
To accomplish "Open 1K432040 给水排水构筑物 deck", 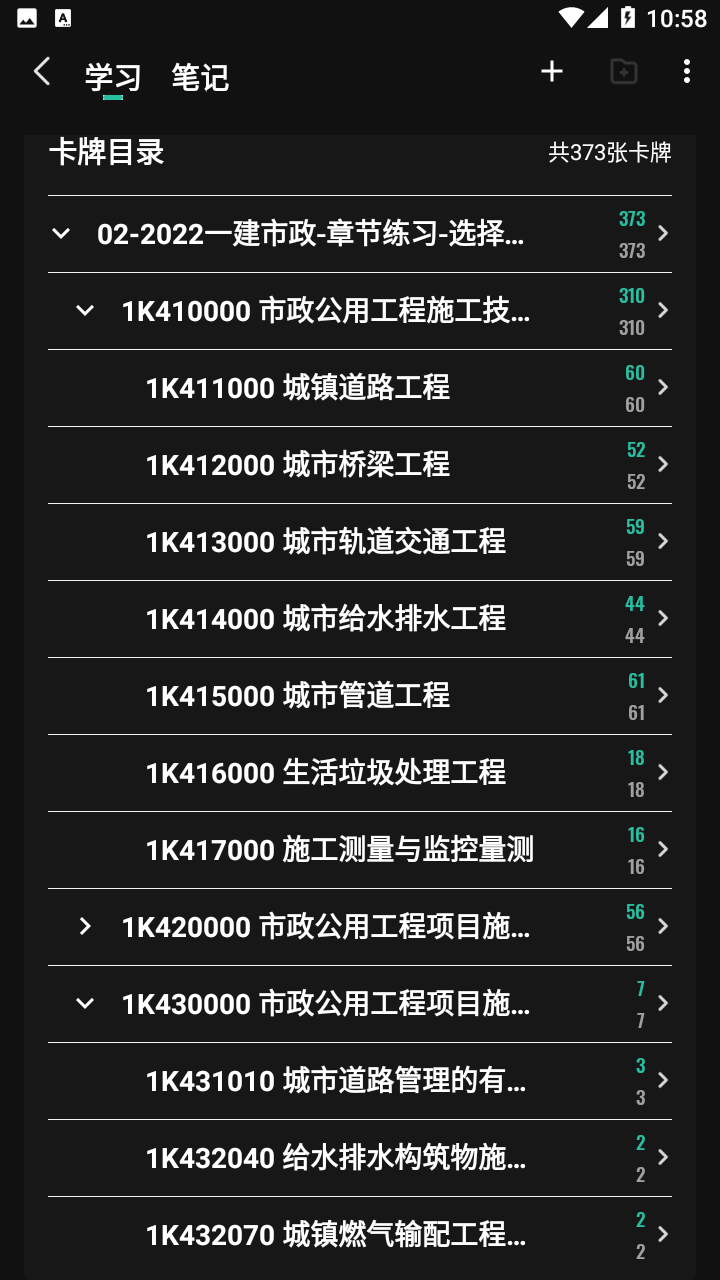I will click(360, 1158).
